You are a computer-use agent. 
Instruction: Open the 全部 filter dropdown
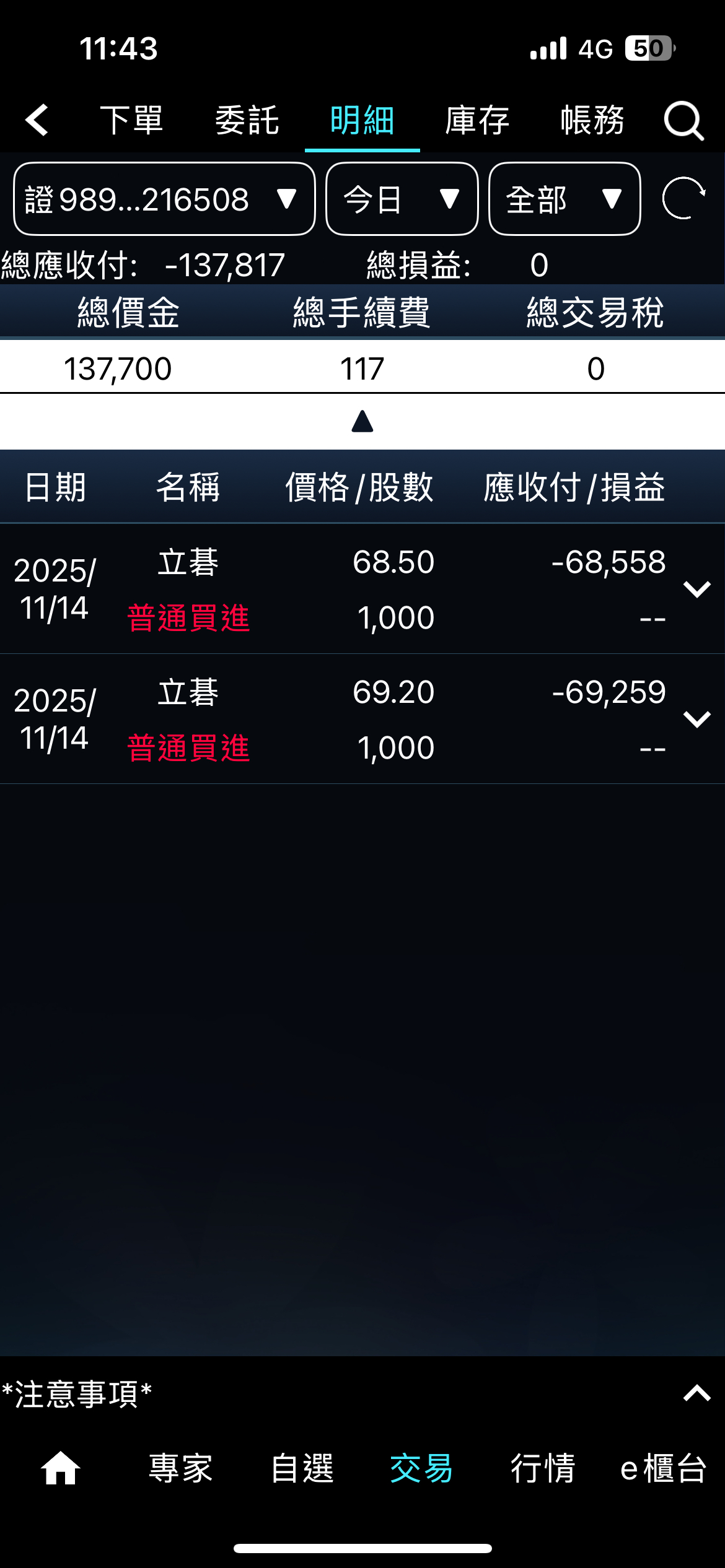click(565, 199)
